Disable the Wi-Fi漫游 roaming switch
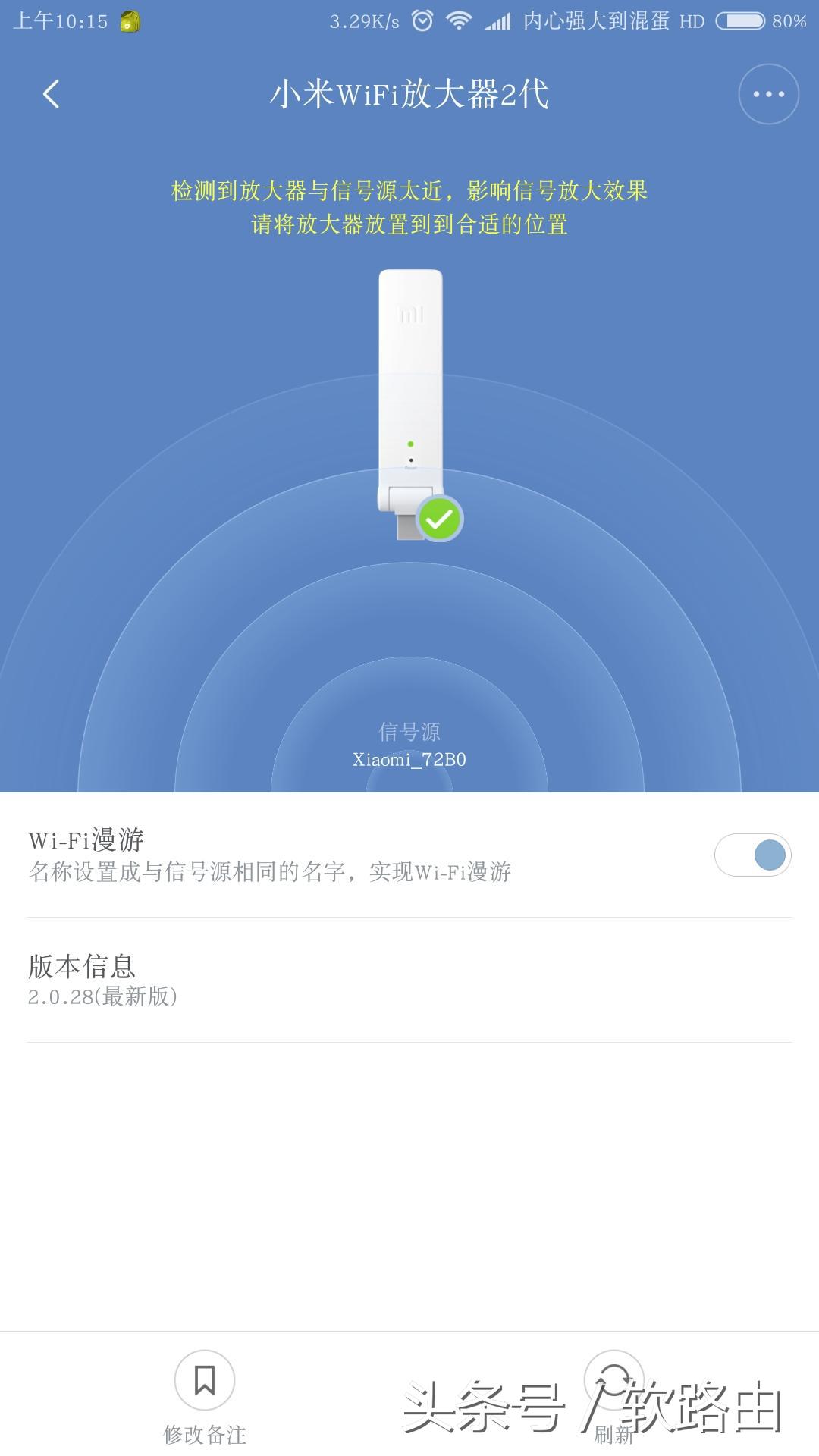 [x=753, y=854]
